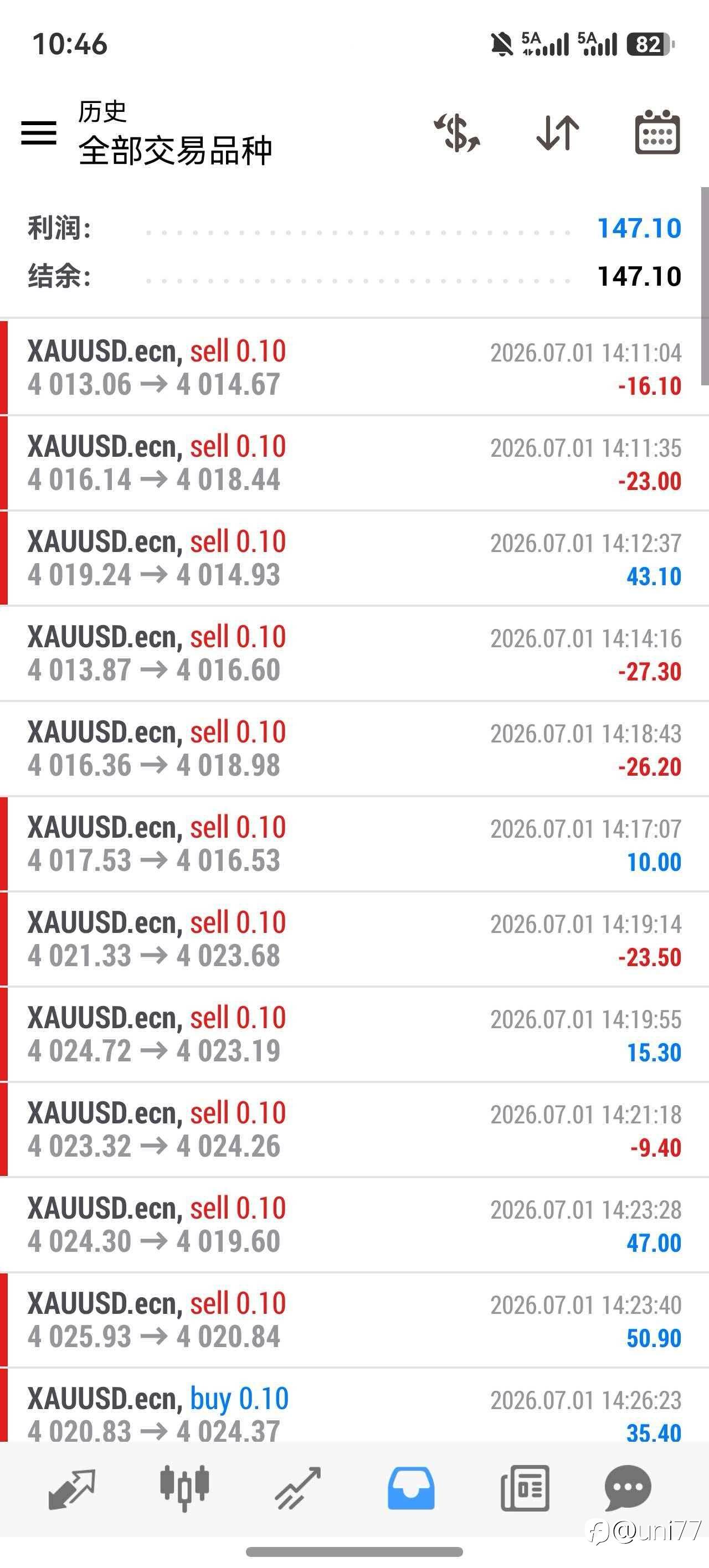
Task: Switch to the candlestick chart tab
Action: pyautogui.click(x=184, y=1489)
